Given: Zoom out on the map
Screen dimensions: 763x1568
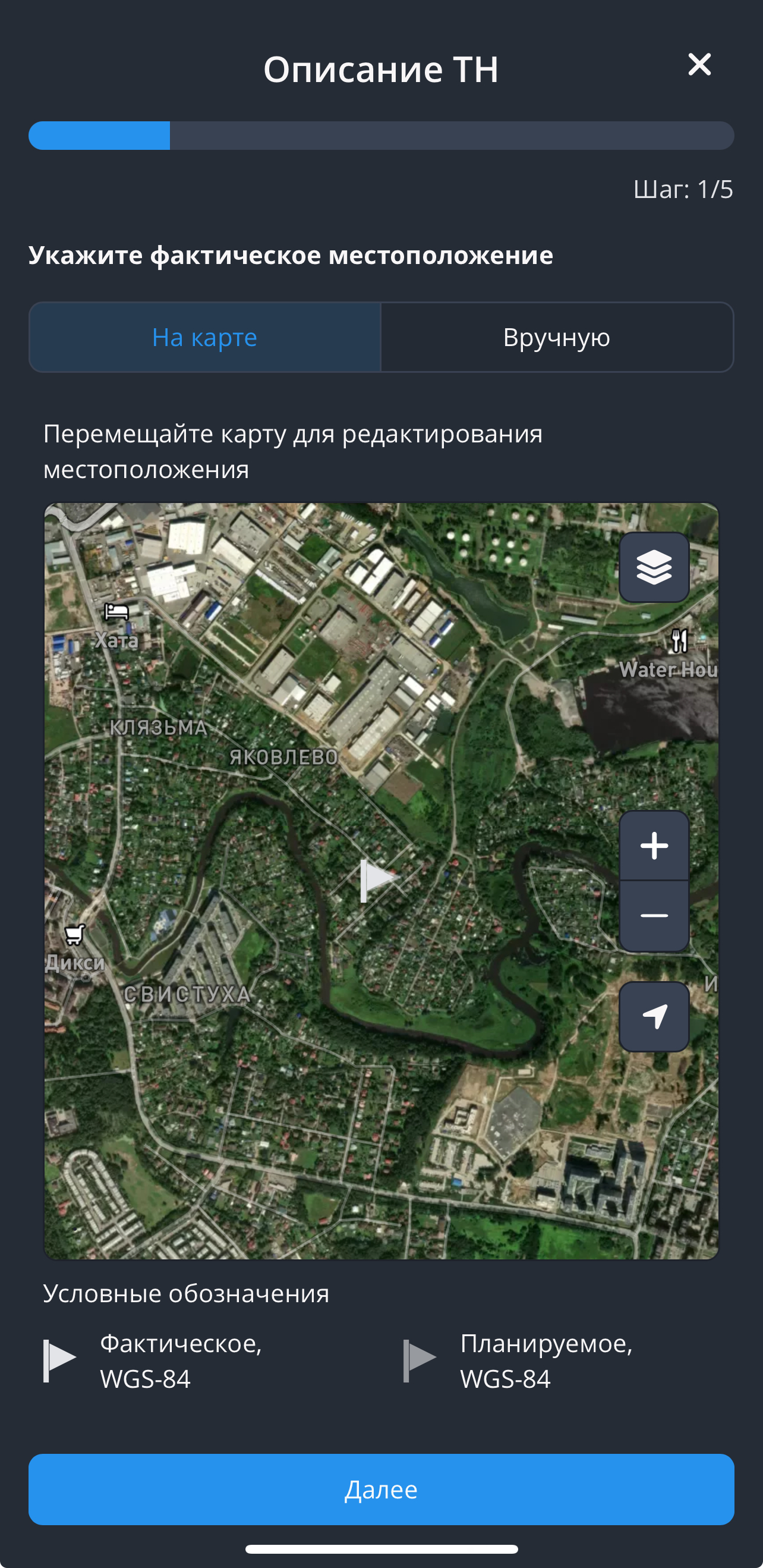Looking at the screenshot, I should [x=654, y=916].
